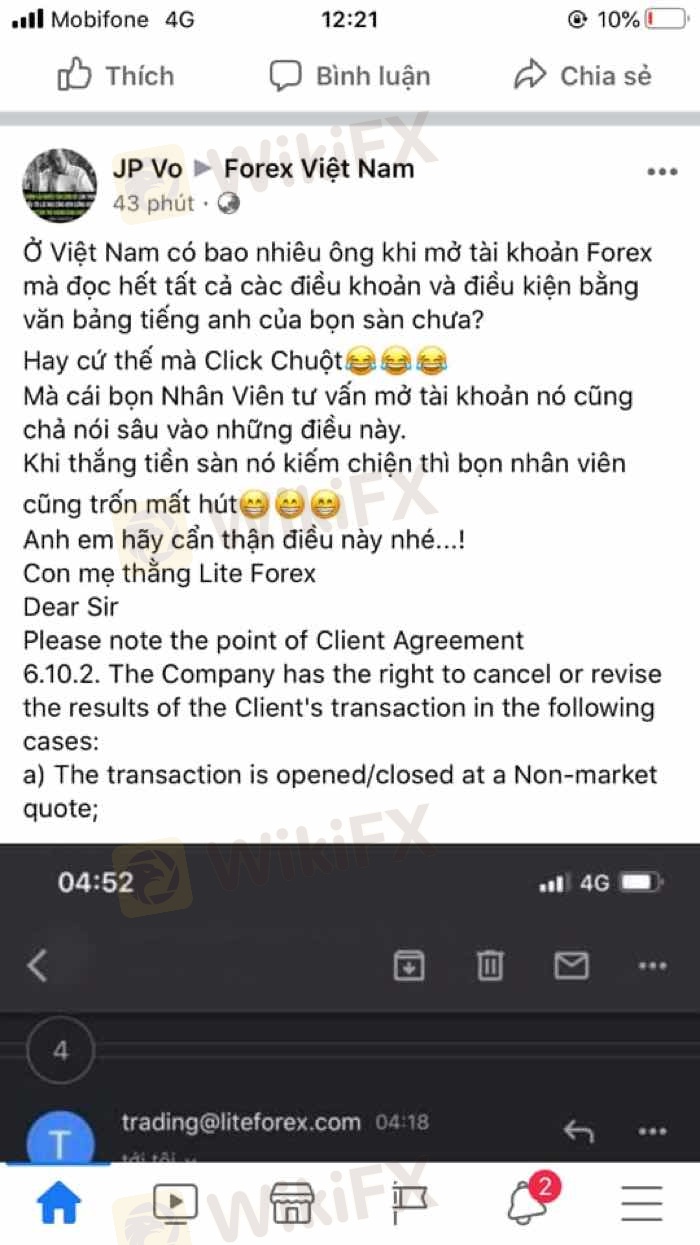The width and height of the screenshot is (700, 1245).
Task: Switch to the Watch videos tab
Action: pos(175,1203)
